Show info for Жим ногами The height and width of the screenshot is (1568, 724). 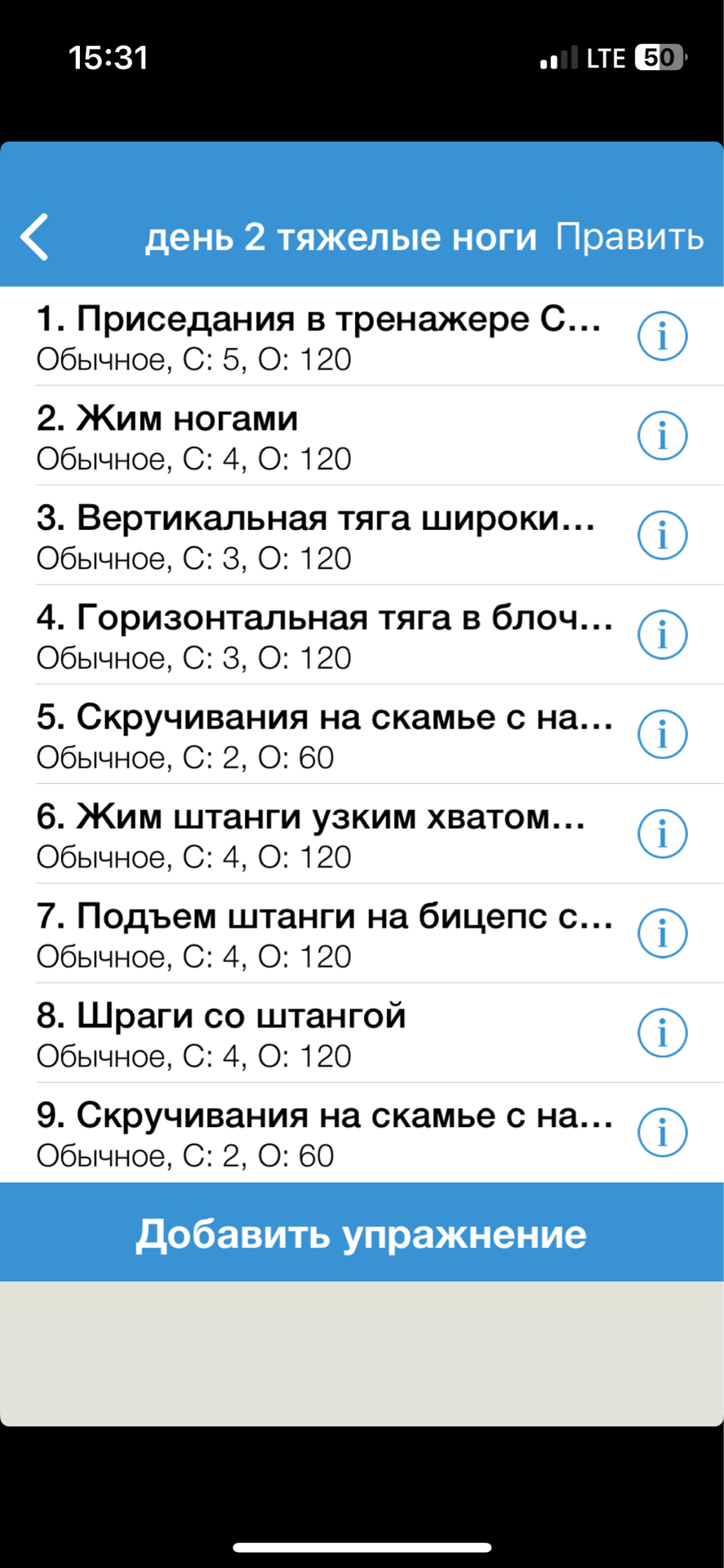662,436
